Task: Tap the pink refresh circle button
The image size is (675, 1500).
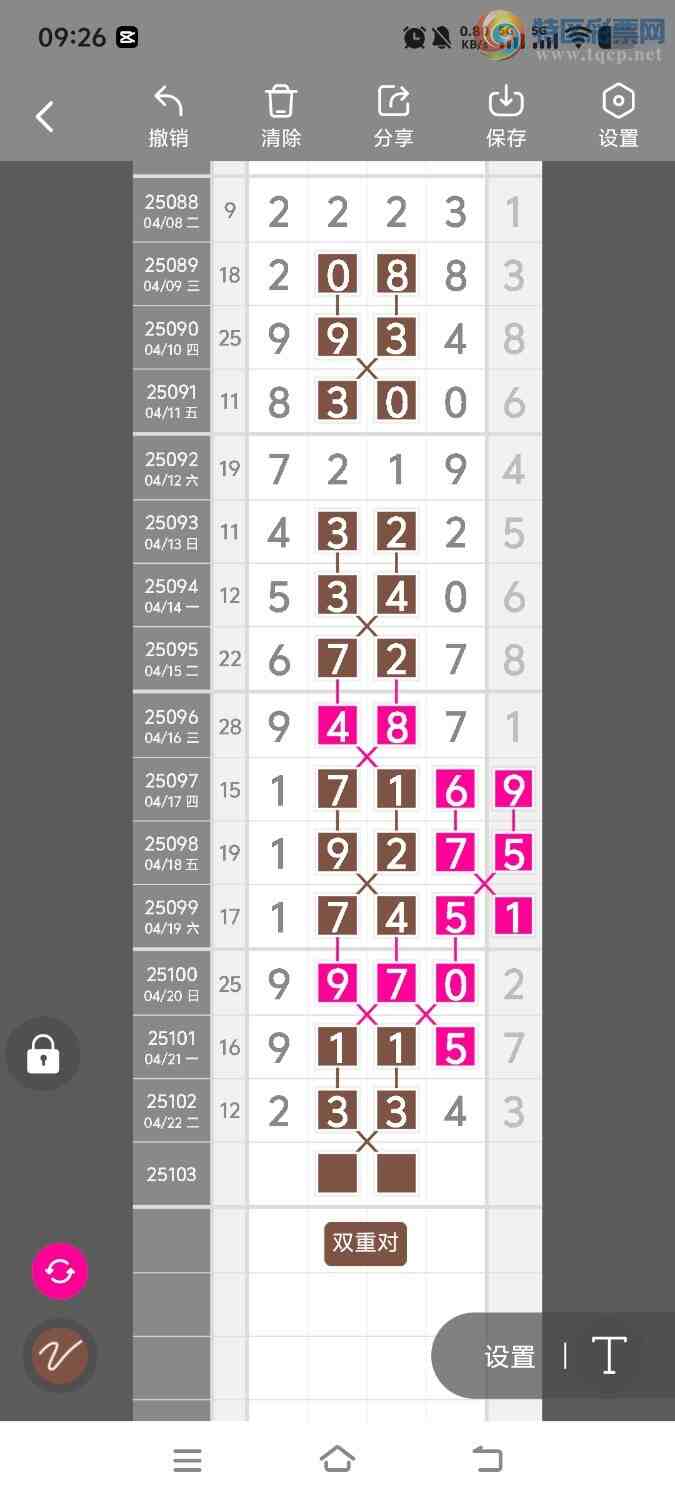Action: (x=60, y=1271)
